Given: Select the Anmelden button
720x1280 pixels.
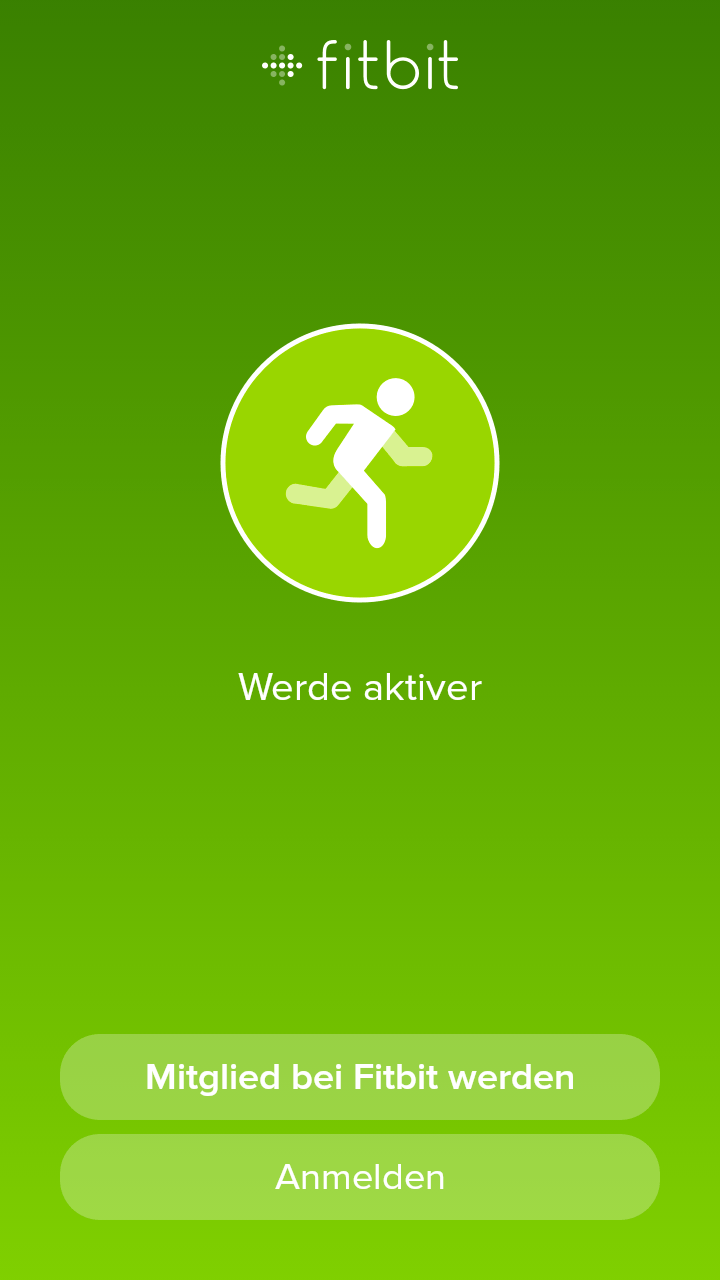Looking at the screenshot, I should click(360, 1177).
